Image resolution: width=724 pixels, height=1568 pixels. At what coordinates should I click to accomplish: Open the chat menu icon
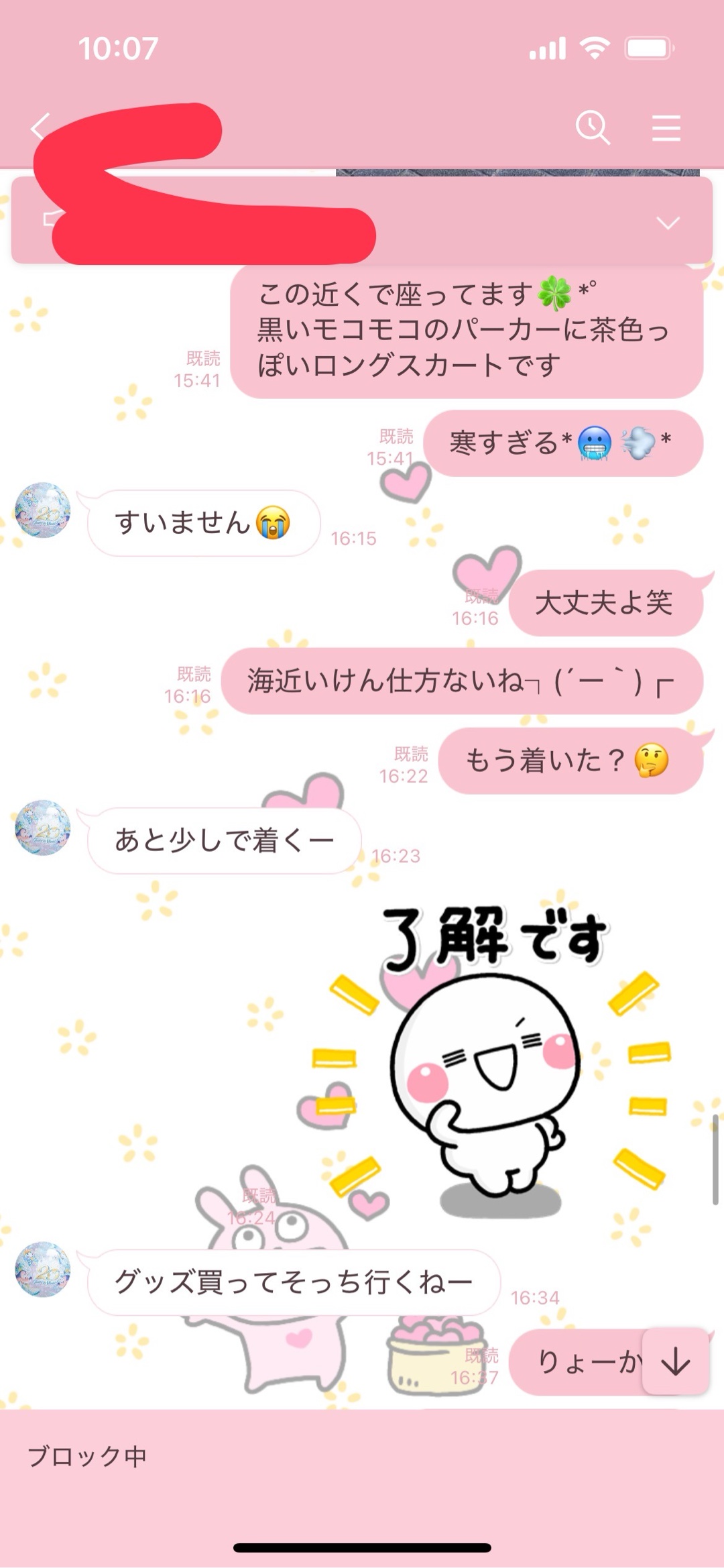coord(666,127)
